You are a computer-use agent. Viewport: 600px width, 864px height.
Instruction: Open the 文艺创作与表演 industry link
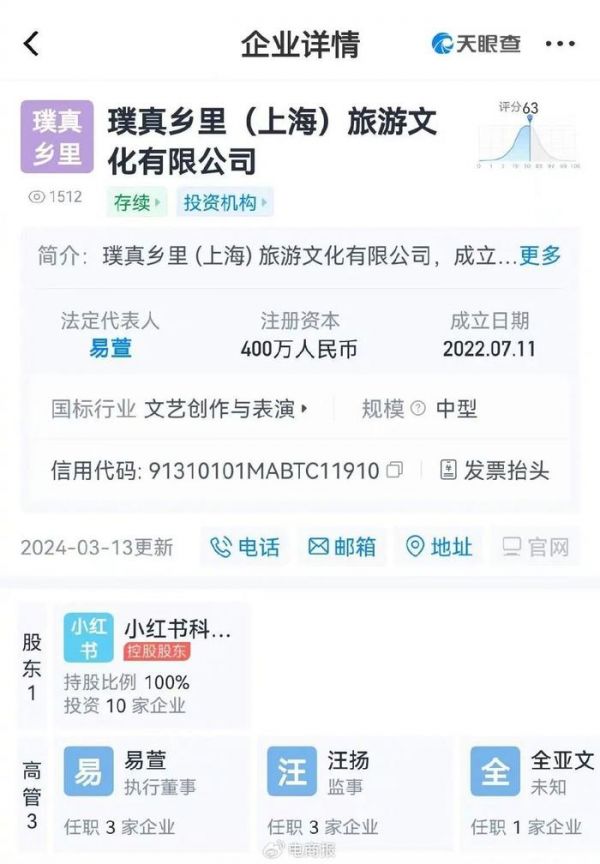[x=226, y=408]
